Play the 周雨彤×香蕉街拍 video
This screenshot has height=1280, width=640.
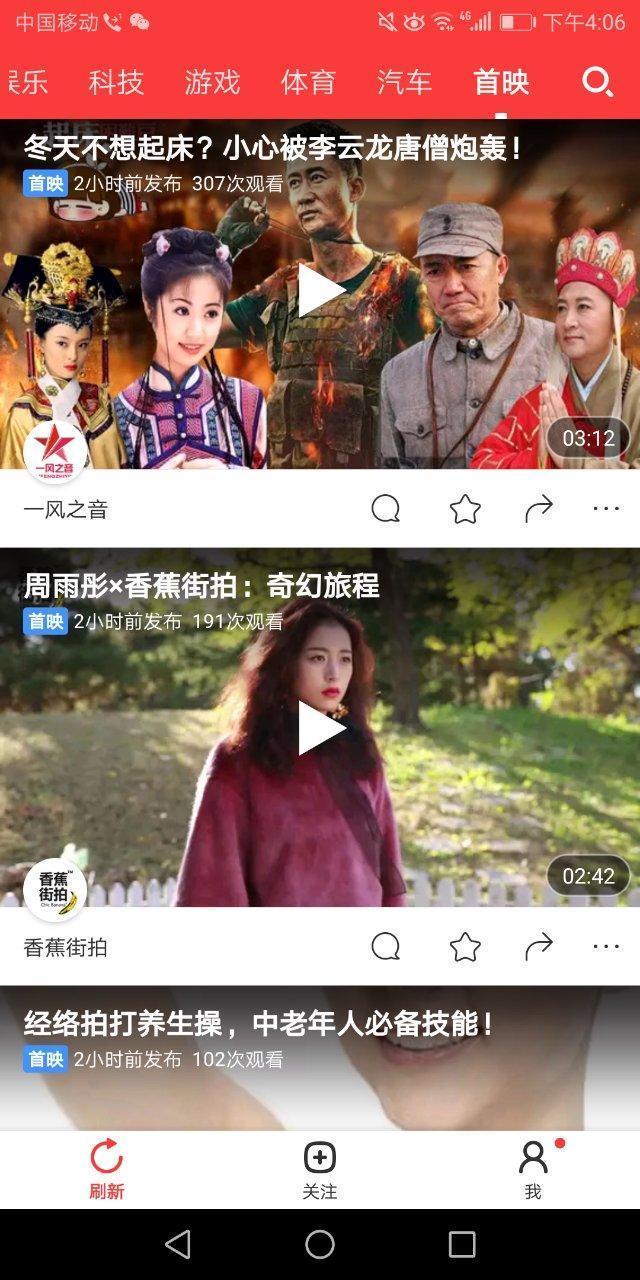click(x=321, y=728)
